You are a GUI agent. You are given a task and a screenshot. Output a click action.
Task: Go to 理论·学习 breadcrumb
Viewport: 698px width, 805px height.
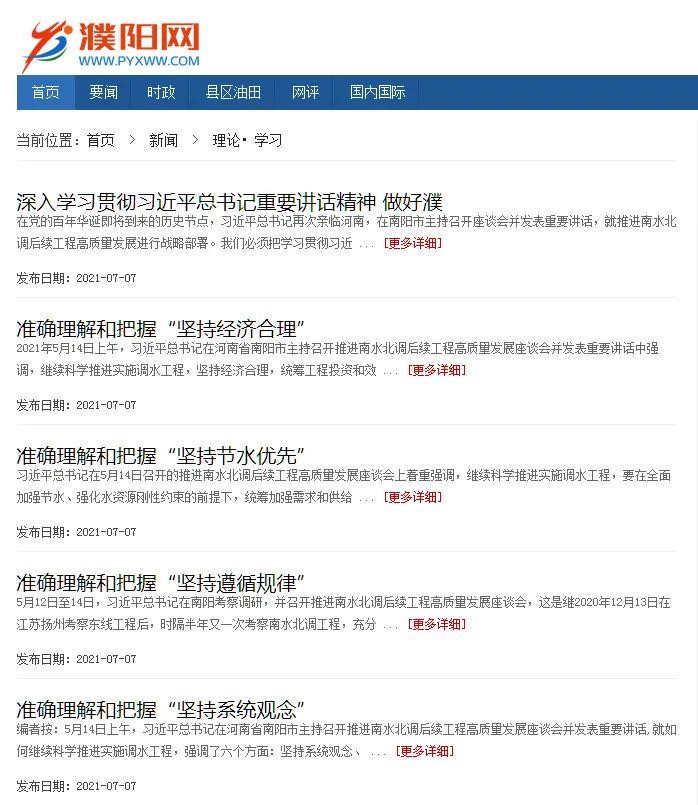point(247,140)
